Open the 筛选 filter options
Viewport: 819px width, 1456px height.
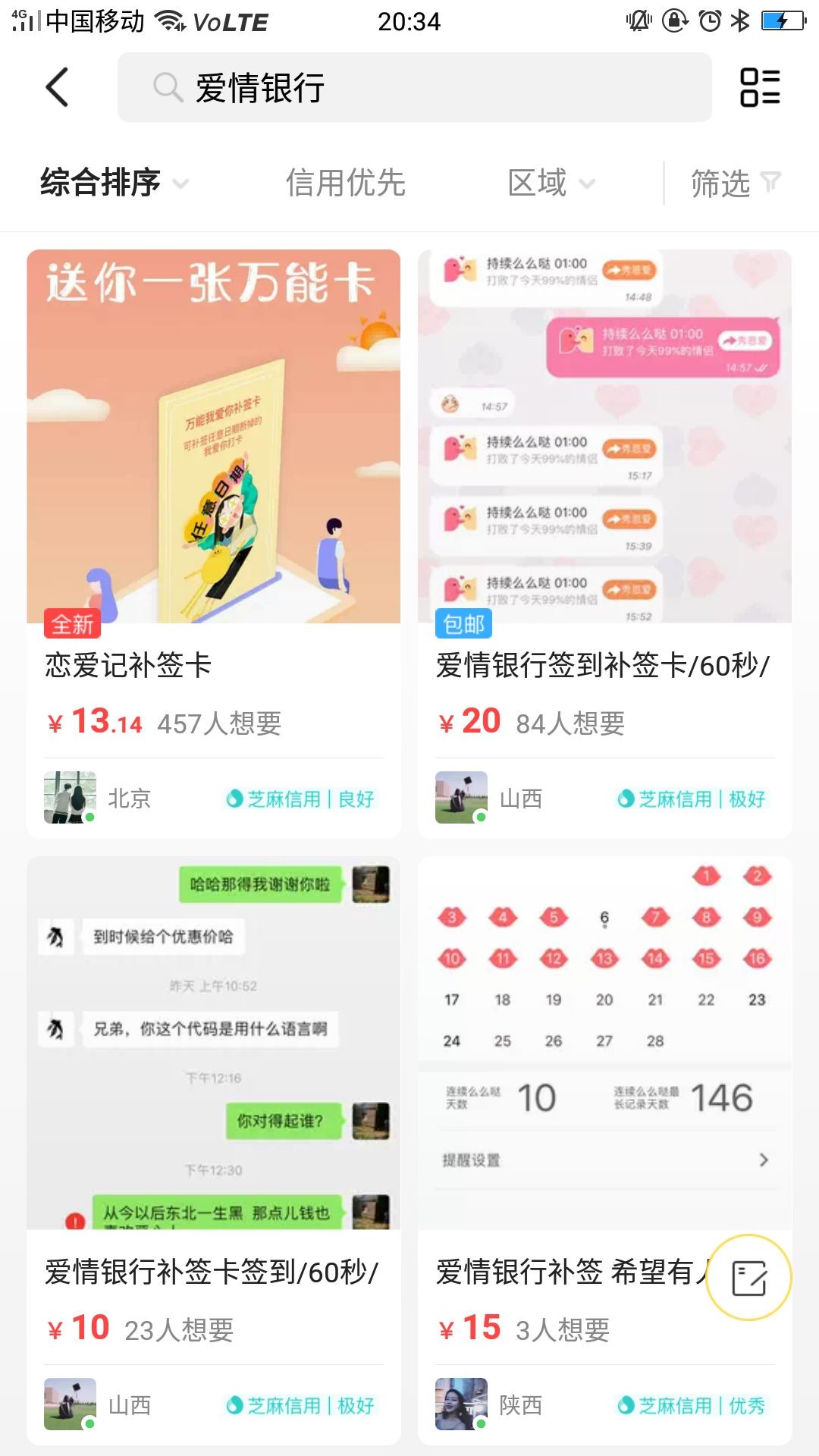coord(734,183)
